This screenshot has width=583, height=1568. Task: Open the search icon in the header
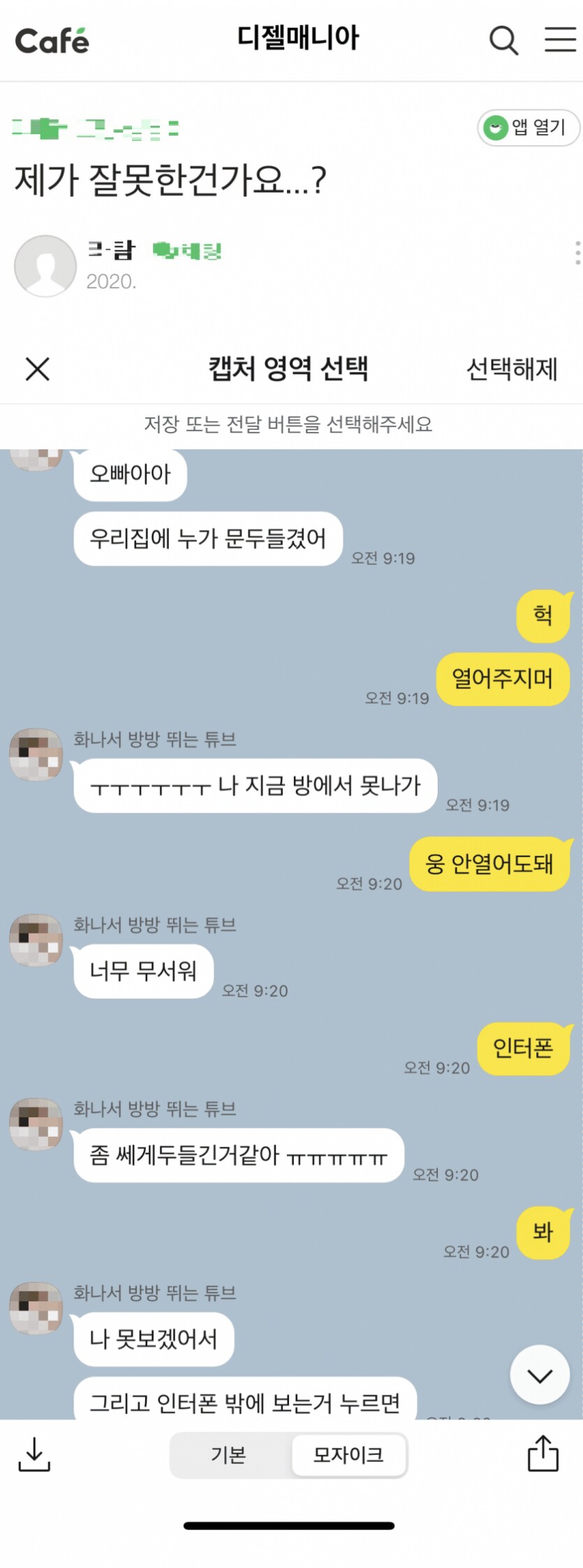click(x=503, y=40)
